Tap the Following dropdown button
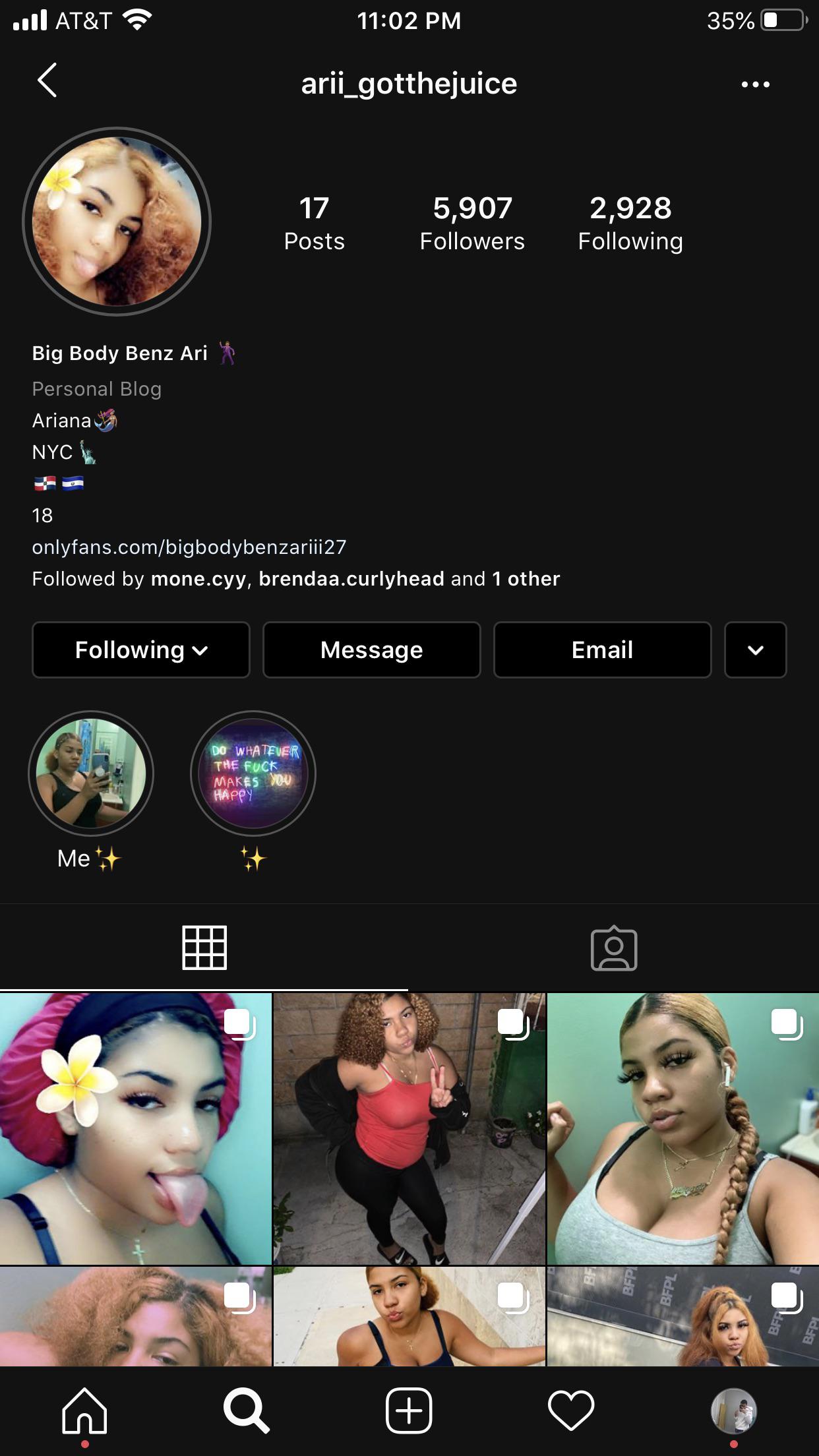Viewport: 819px width, 1456px height. [x=141, y=650]
